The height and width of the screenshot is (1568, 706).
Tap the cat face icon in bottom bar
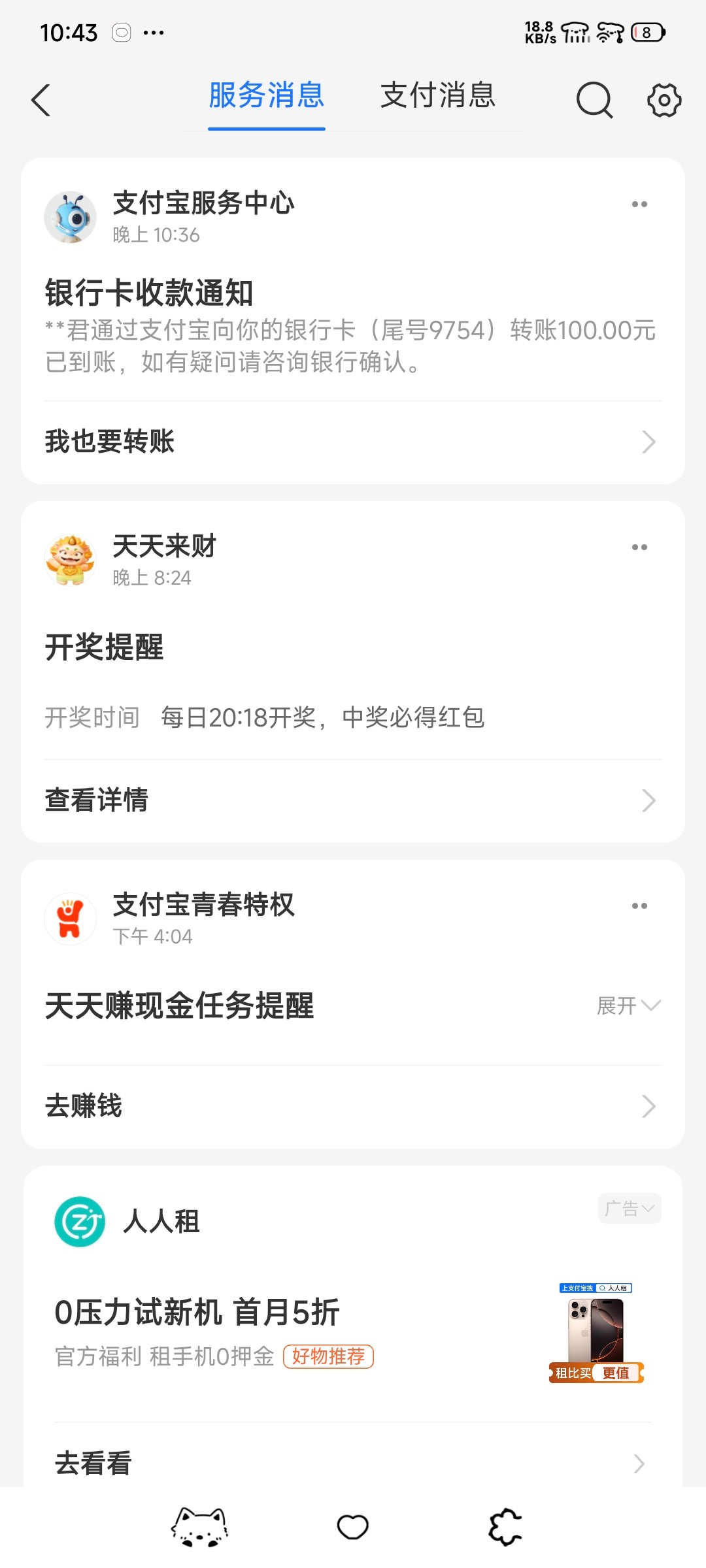pos(200,1527)
